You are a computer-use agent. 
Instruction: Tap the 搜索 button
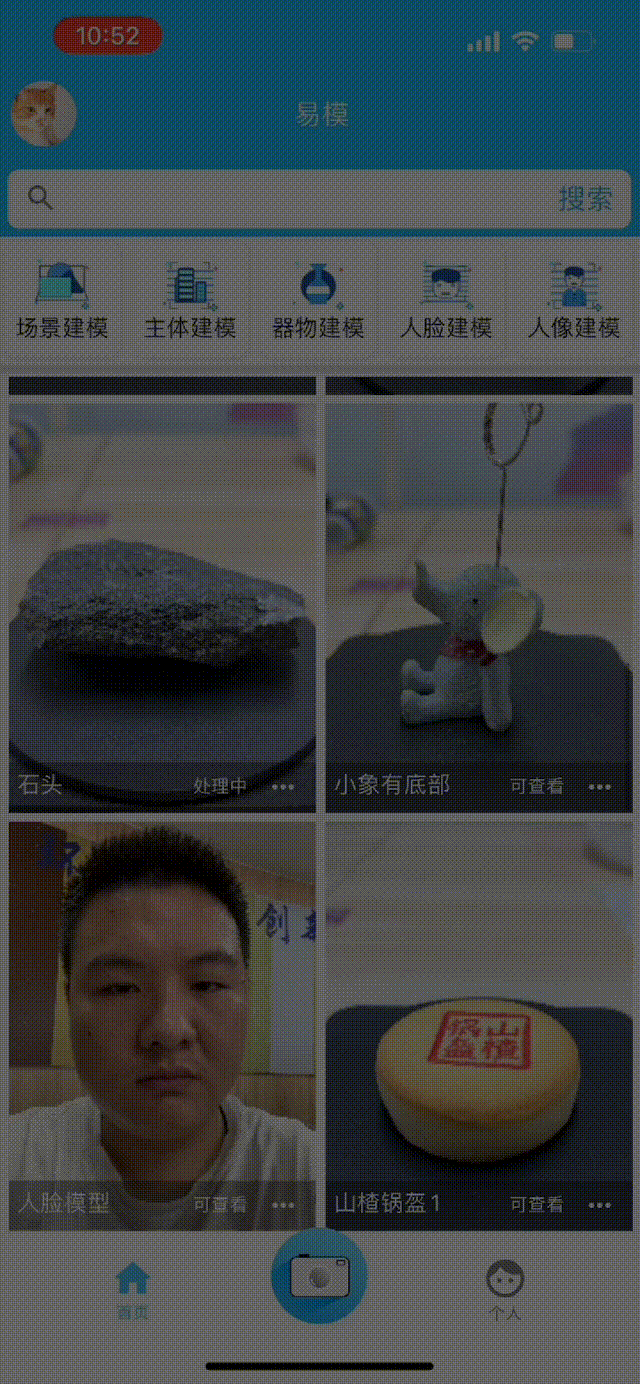[585, 198]
